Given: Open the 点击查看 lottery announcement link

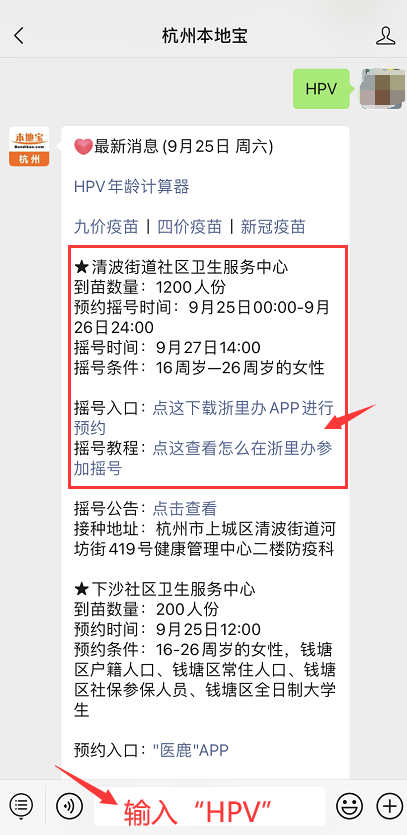Looking at the screenshot, I should point(185,509).
